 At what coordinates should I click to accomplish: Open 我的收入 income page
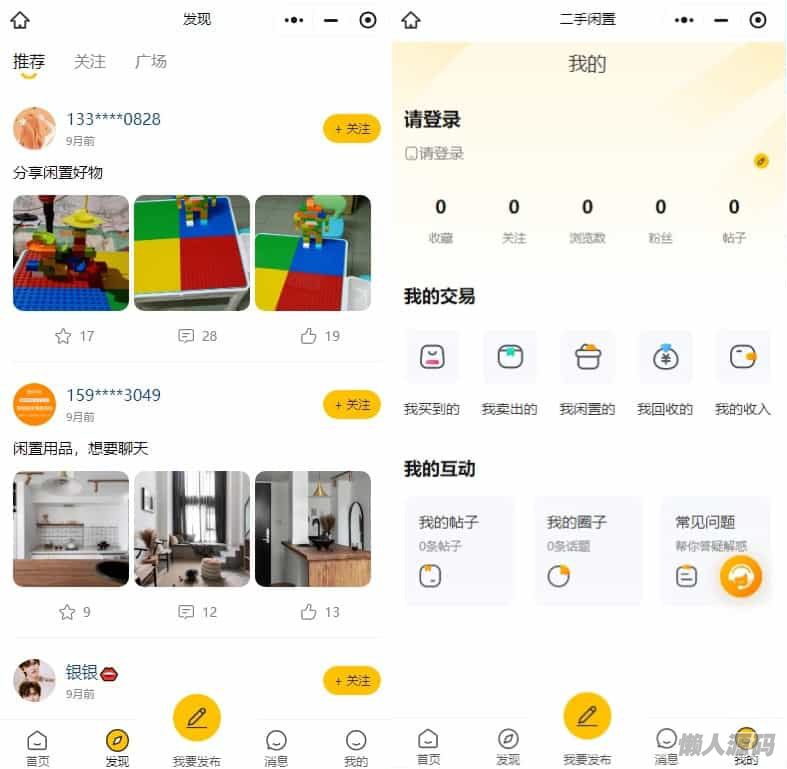(742, 372)
